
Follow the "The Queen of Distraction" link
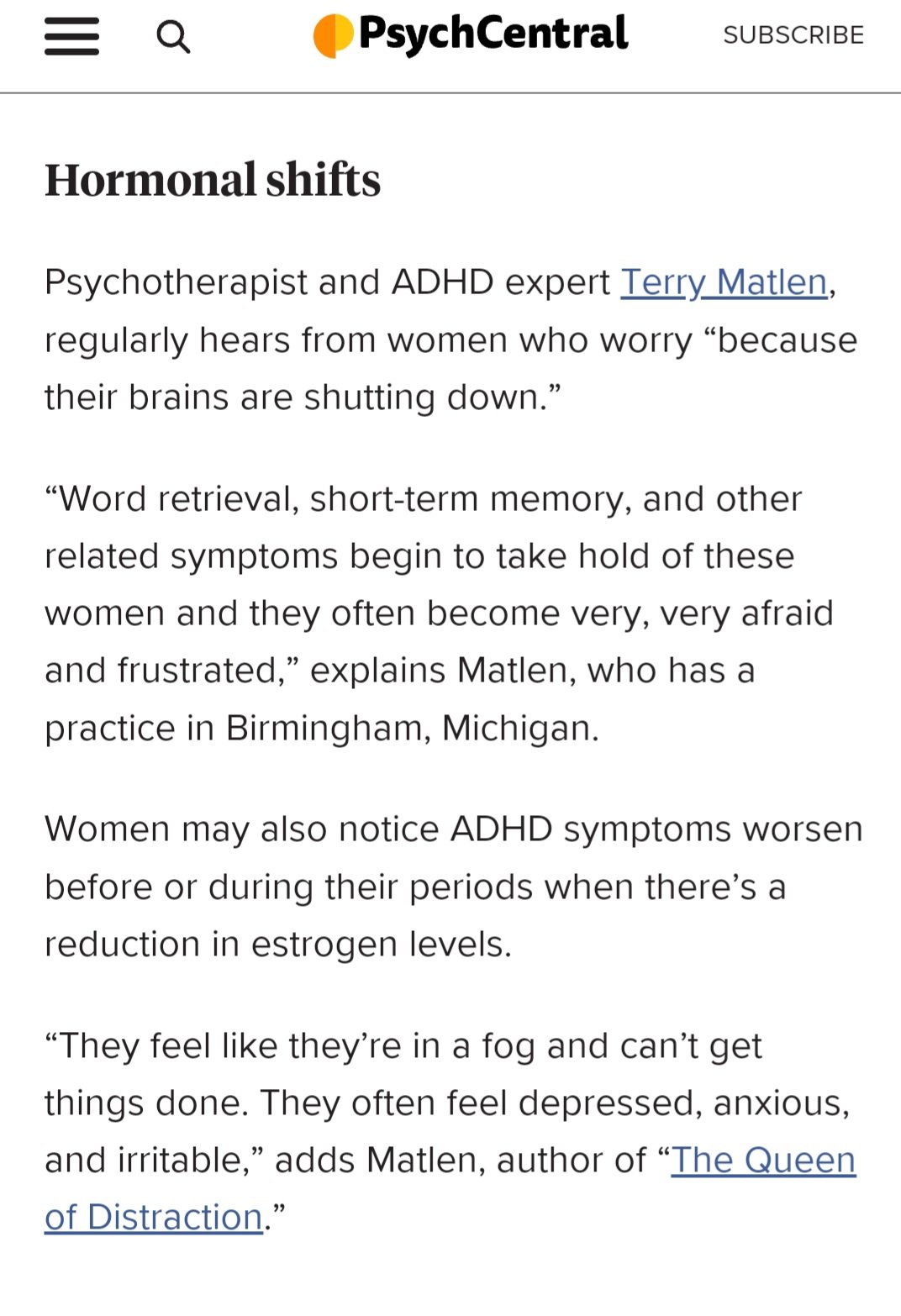762,1161
